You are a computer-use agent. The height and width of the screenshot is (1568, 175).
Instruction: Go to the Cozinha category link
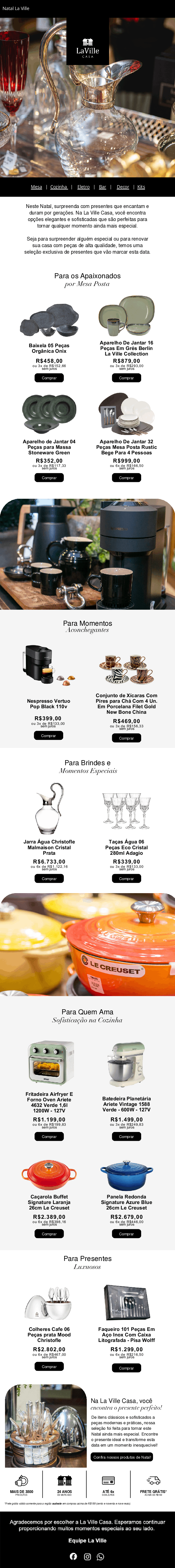click(59, 187)
